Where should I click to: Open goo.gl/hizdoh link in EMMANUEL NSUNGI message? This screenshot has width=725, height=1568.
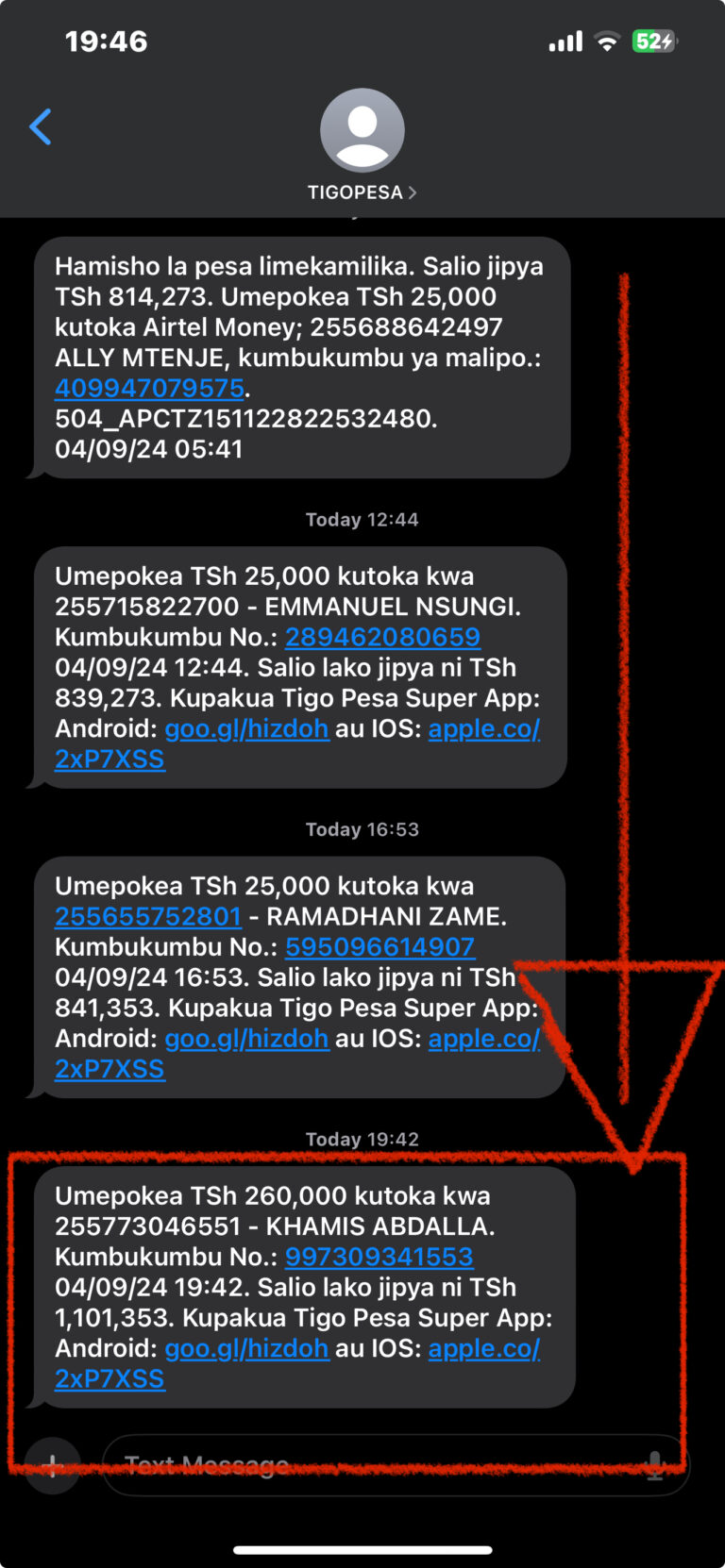(246, 728)
